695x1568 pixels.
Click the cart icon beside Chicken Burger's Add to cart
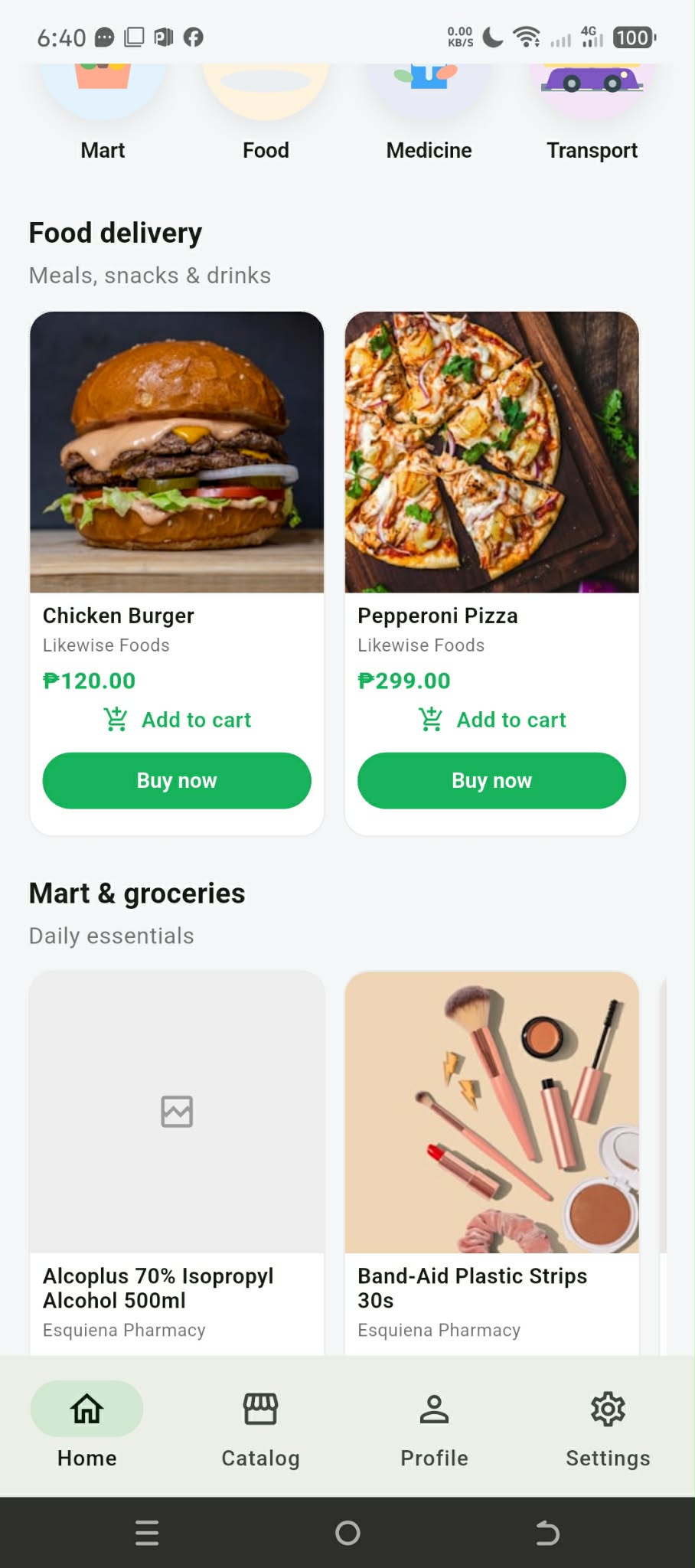click(x=116, y=719)
